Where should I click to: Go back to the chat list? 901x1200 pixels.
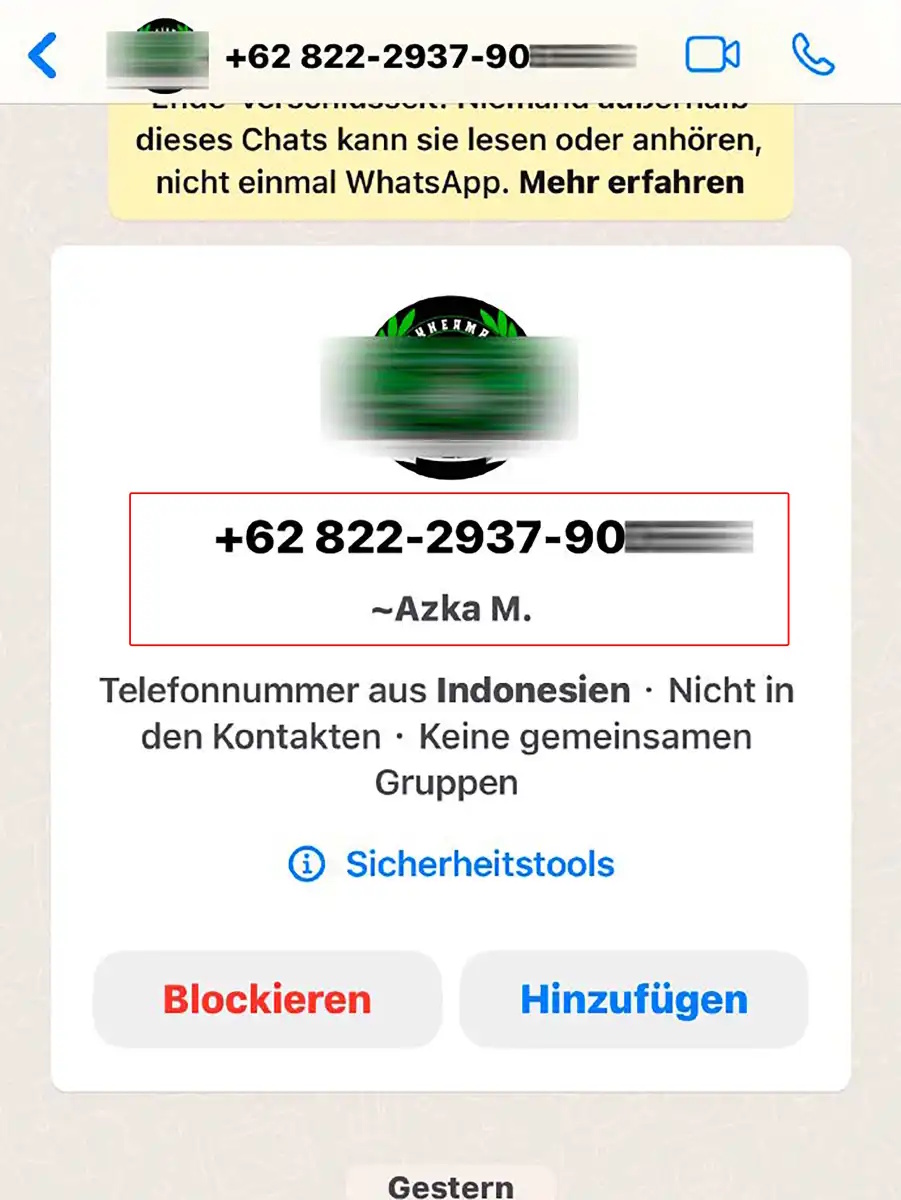coord(43,56)
